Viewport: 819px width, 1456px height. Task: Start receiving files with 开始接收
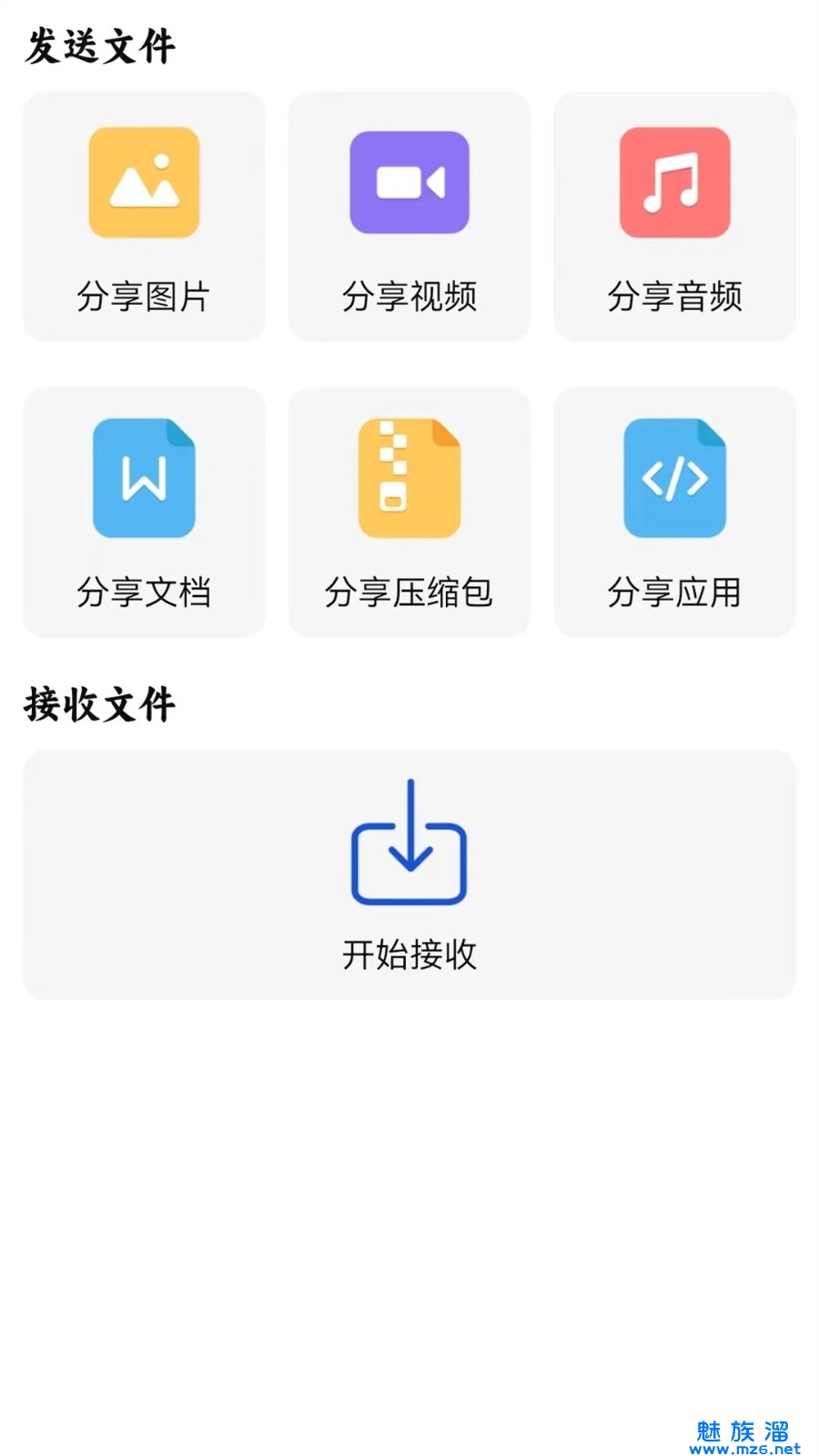coord(409,875)
